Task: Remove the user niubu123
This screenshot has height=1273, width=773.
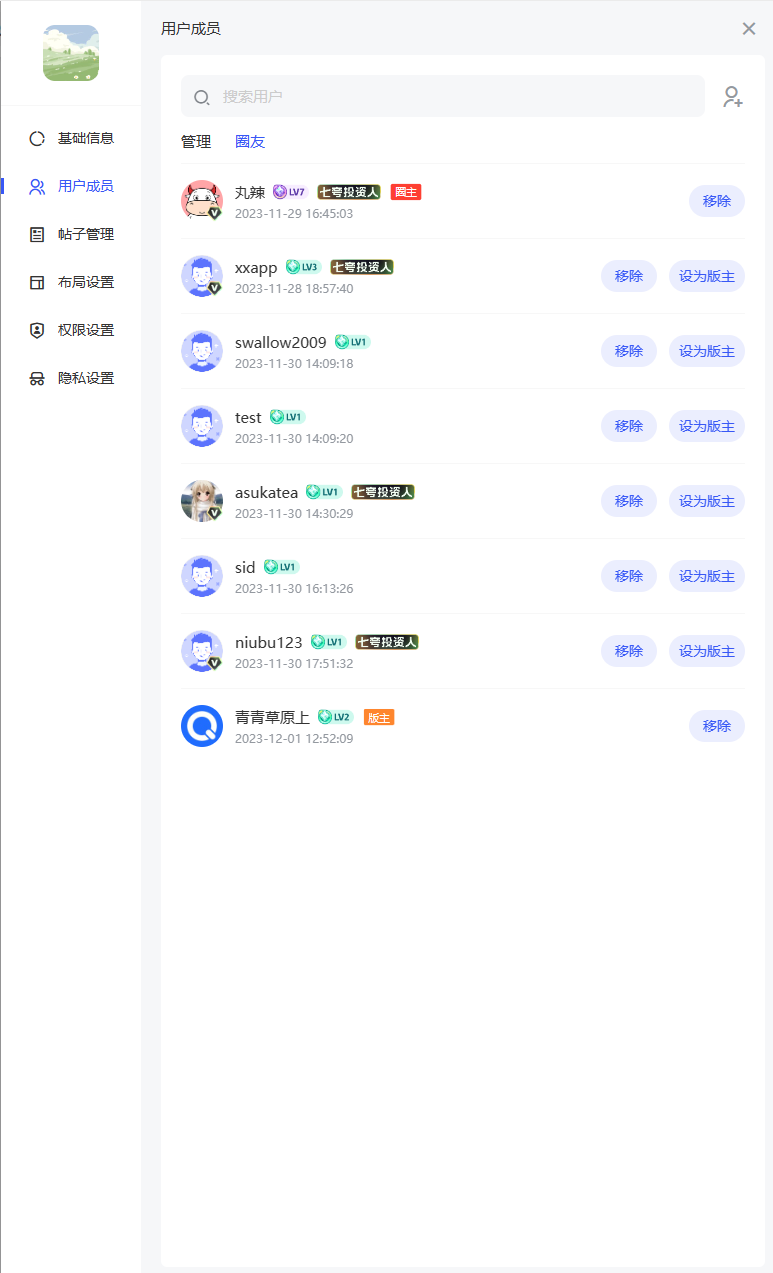Action: pyautogui.click(x=628, y=651)
